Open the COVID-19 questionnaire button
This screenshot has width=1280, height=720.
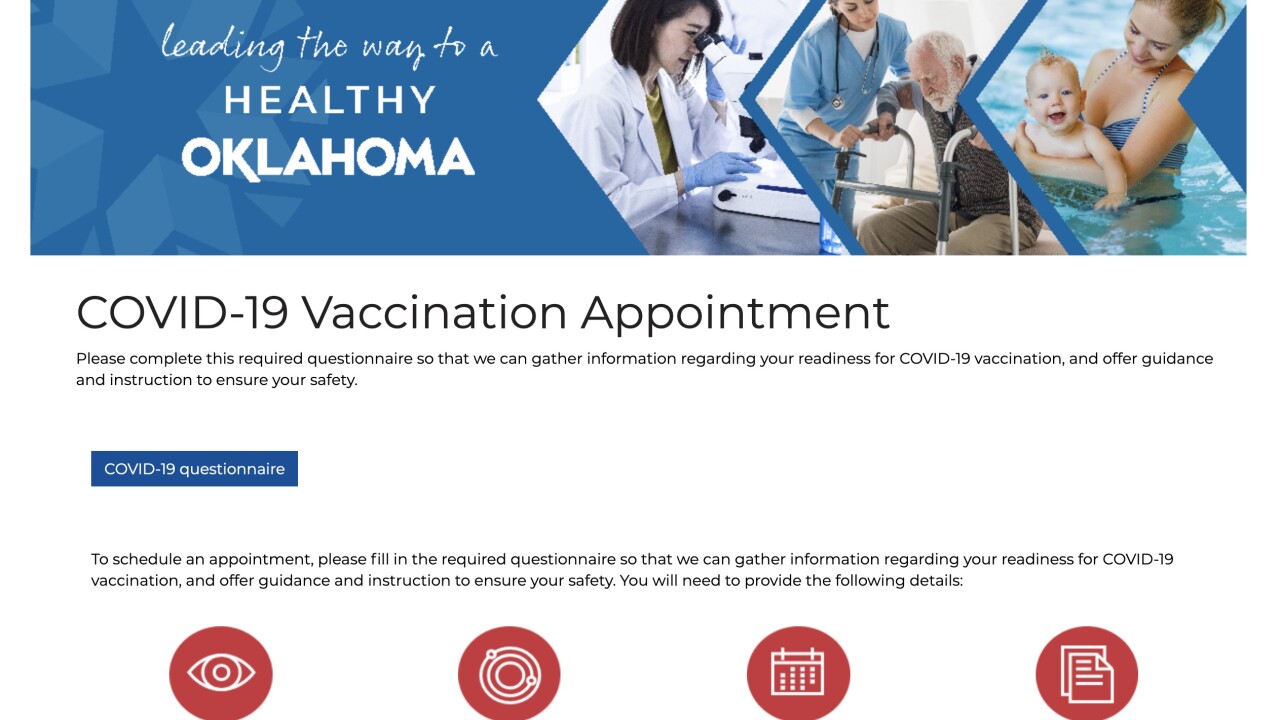194,469
